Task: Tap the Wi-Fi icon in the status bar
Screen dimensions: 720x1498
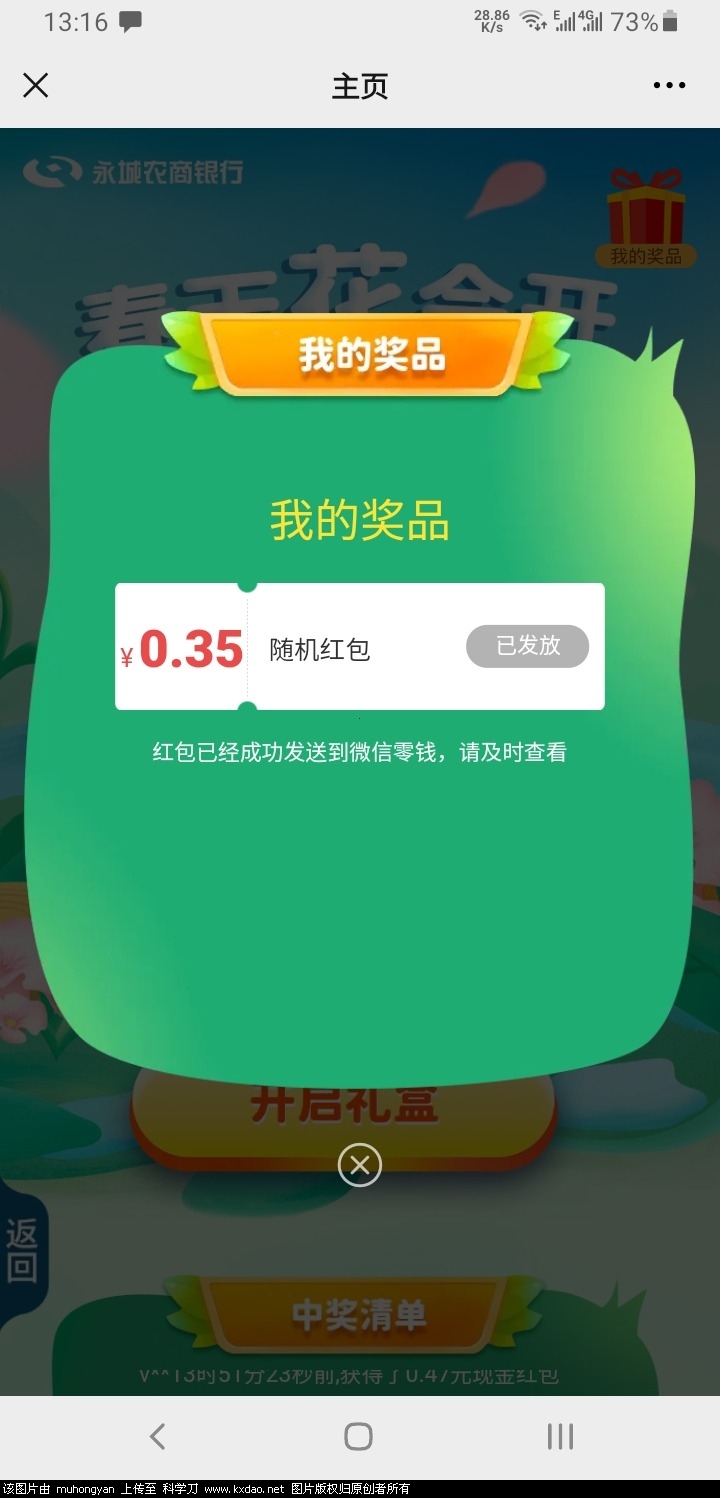Action: click(x=531, y=20)
